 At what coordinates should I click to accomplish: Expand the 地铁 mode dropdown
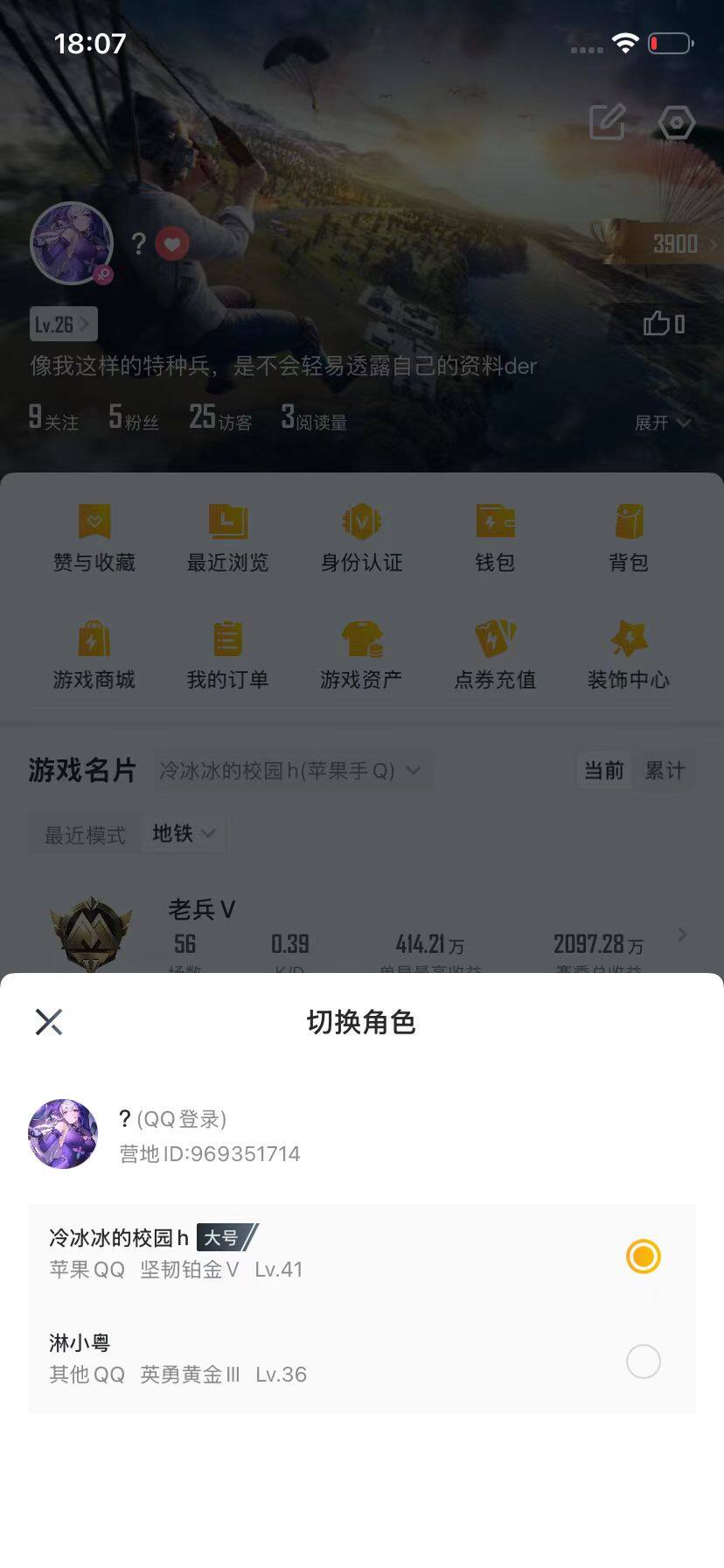pyautogui.click(x=185, y=834)
